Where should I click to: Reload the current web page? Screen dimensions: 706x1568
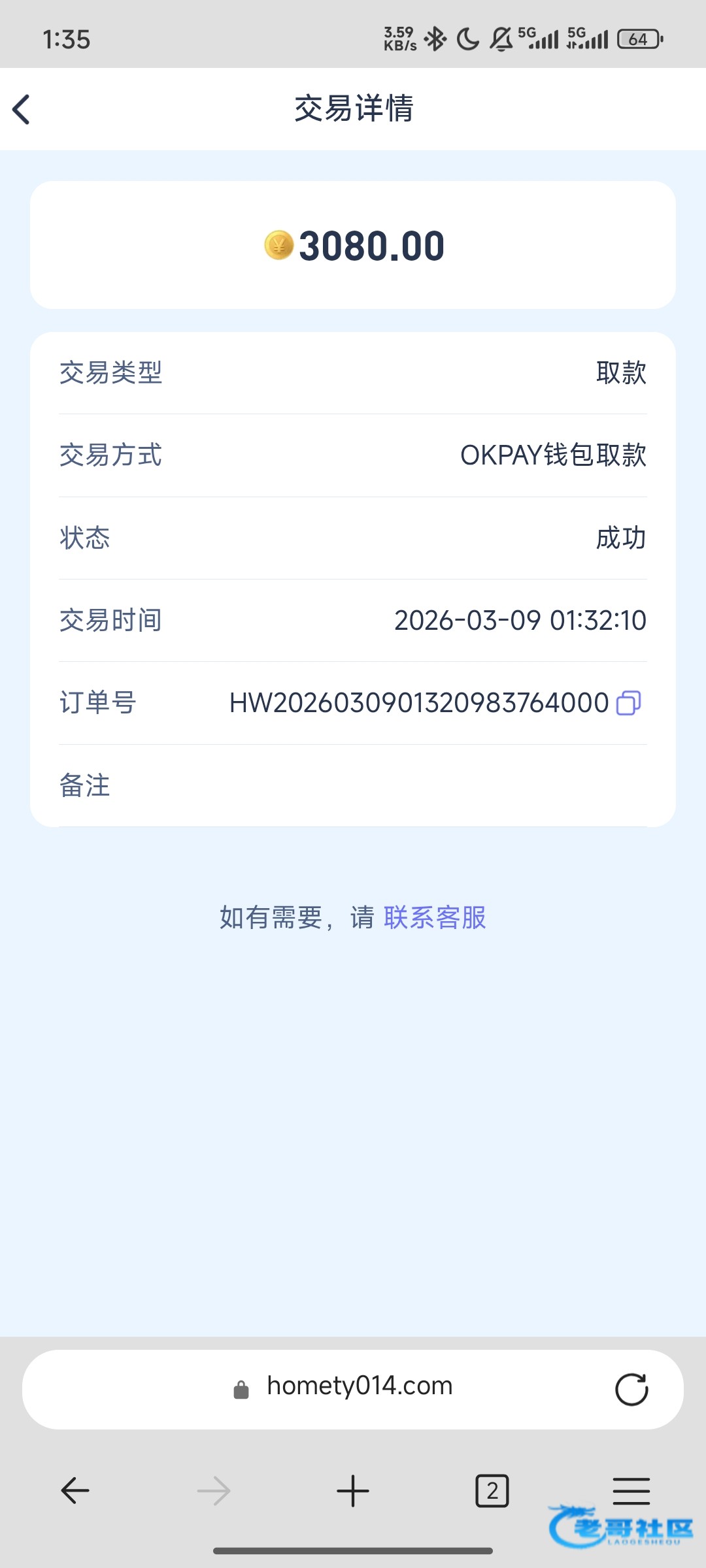pos(631,1388)
